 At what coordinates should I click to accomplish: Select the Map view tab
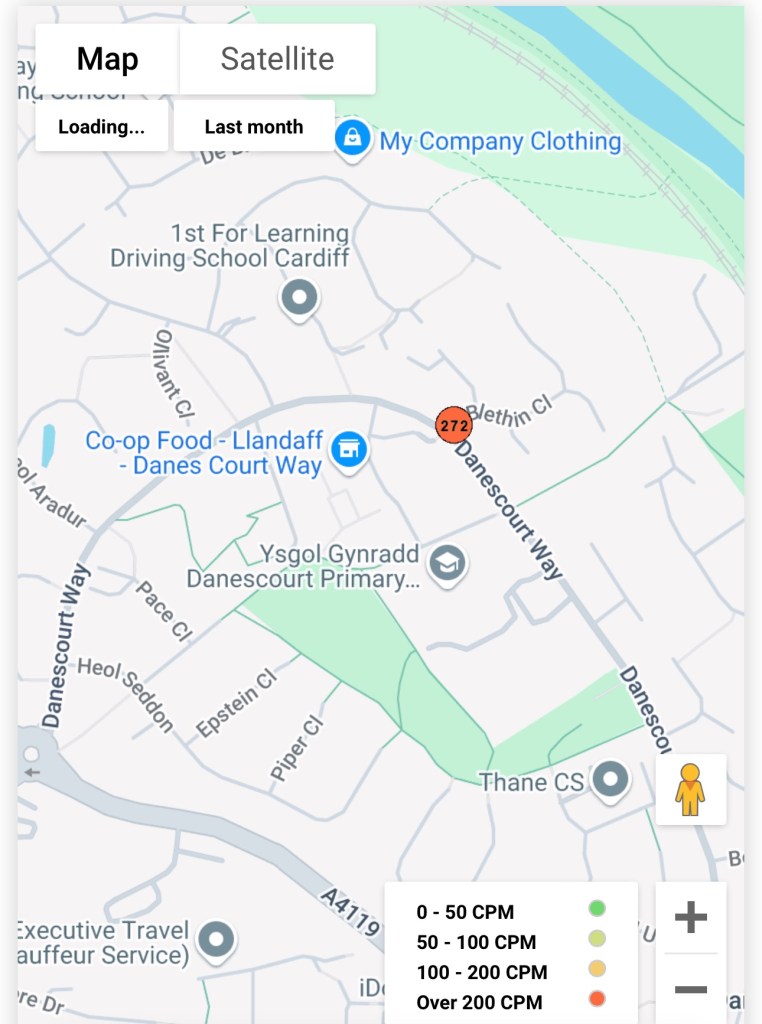point(107,59)
